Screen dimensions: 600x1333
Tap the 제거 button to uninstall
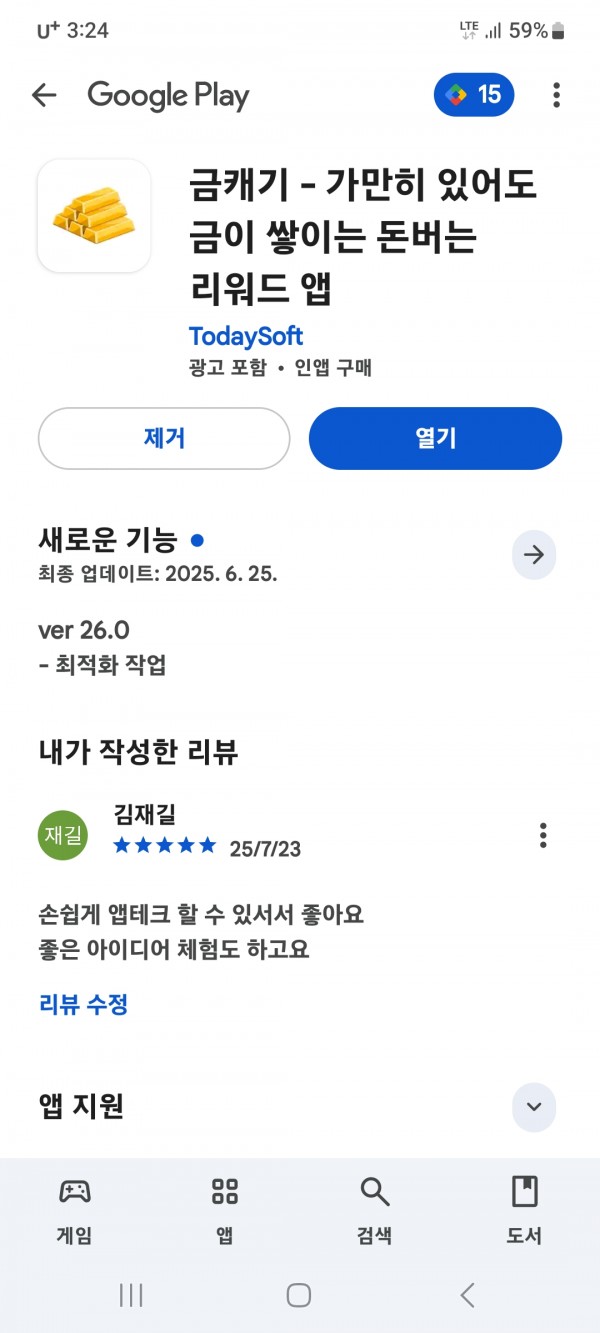point(164,438)
